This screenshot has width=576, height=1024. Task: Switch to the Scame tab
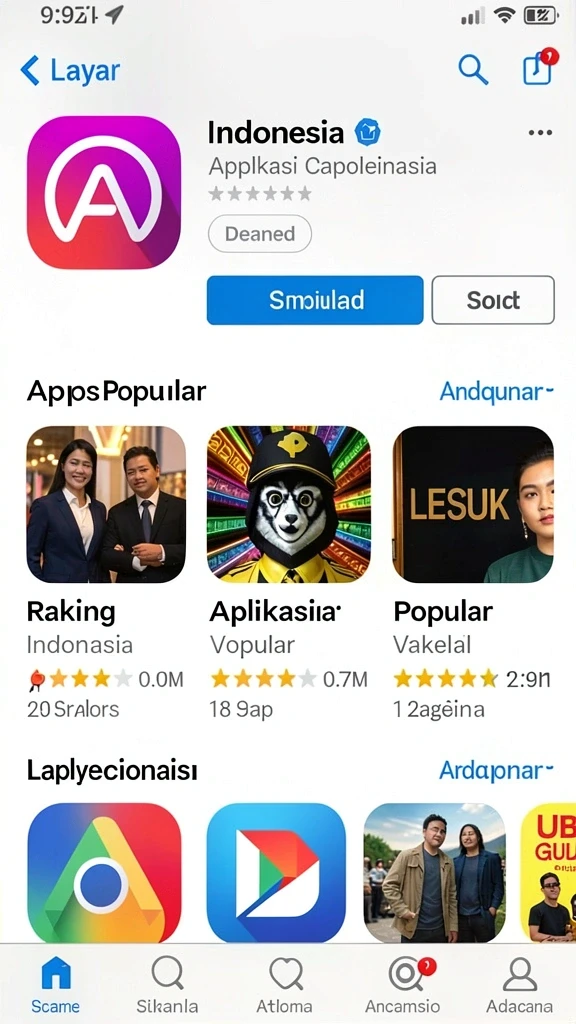click(x=56, y=985)
